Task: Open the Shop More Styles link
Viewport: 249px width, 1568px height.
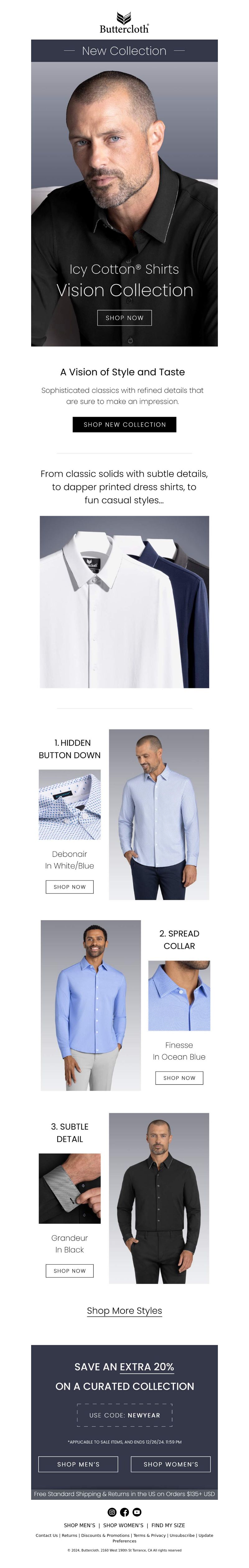Action: [124, 1310]
